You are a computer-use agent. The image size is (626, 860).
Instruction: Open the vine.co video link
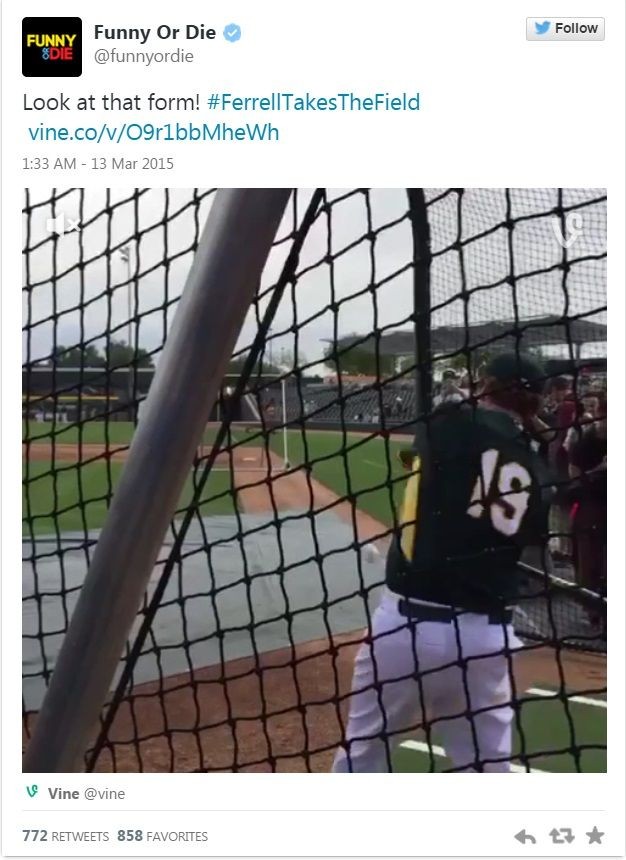pos(153,132)
